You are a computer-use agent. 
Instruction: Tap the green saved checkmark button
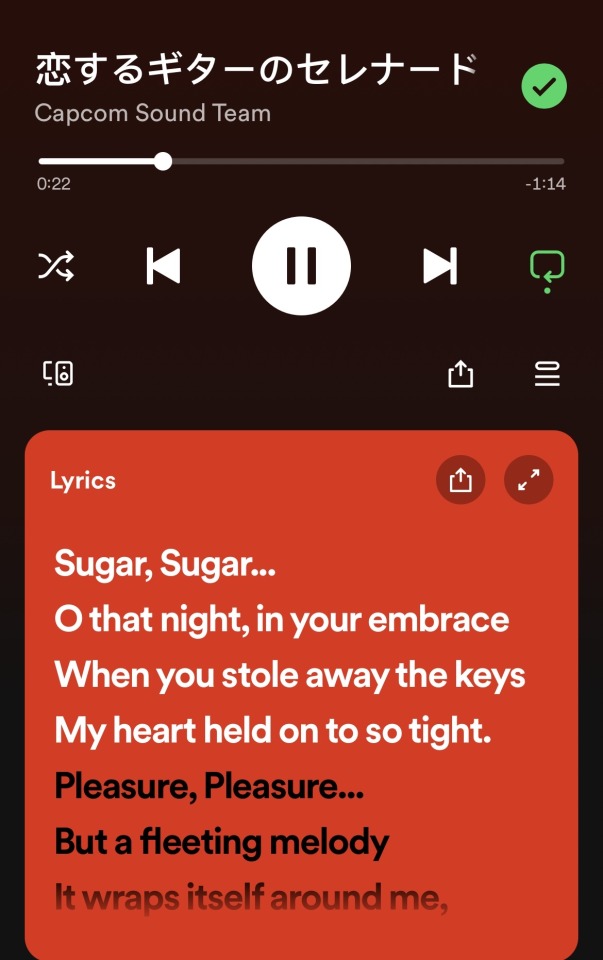point(544,88)
